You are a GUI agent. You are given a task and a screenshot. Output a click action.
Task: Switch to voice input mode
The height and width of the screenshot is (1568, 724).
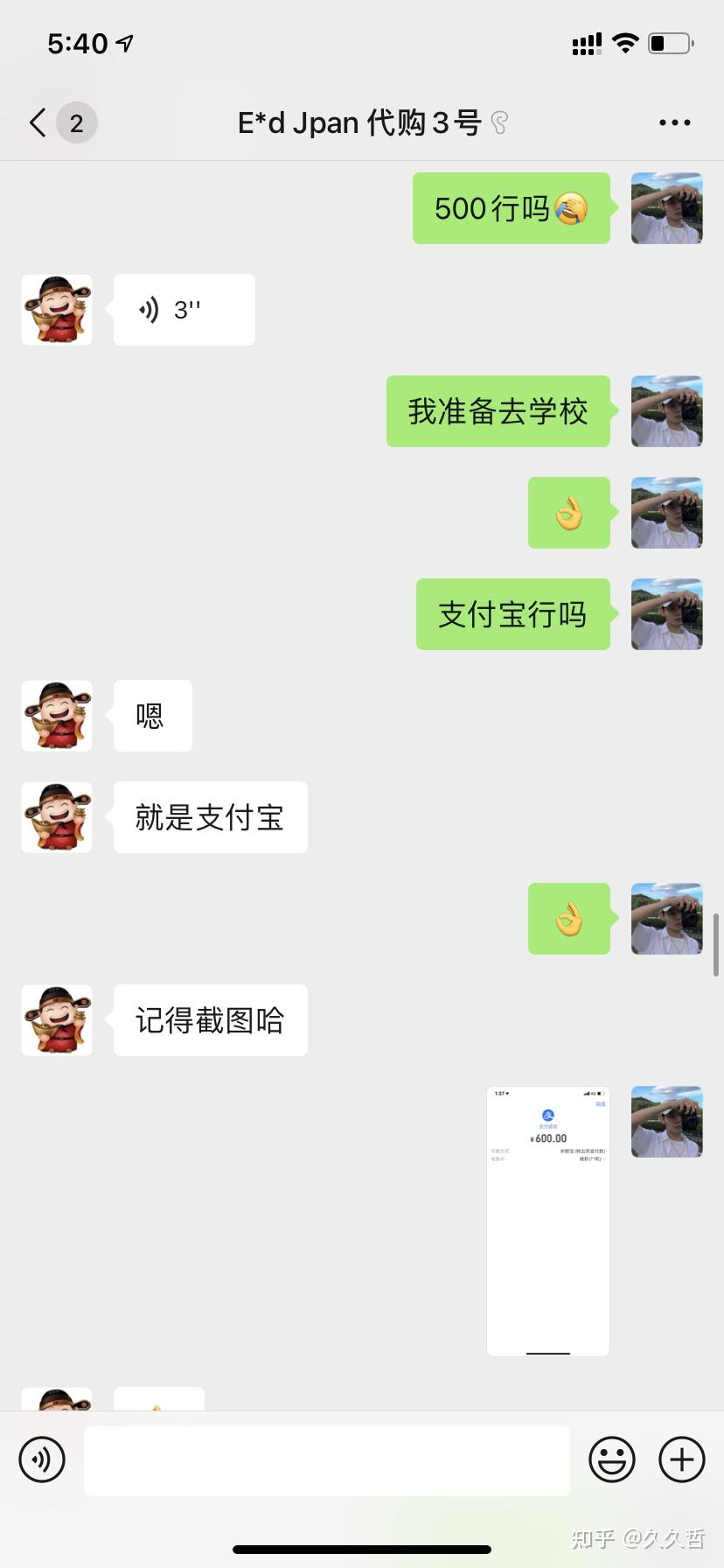tap(42, 1459)
